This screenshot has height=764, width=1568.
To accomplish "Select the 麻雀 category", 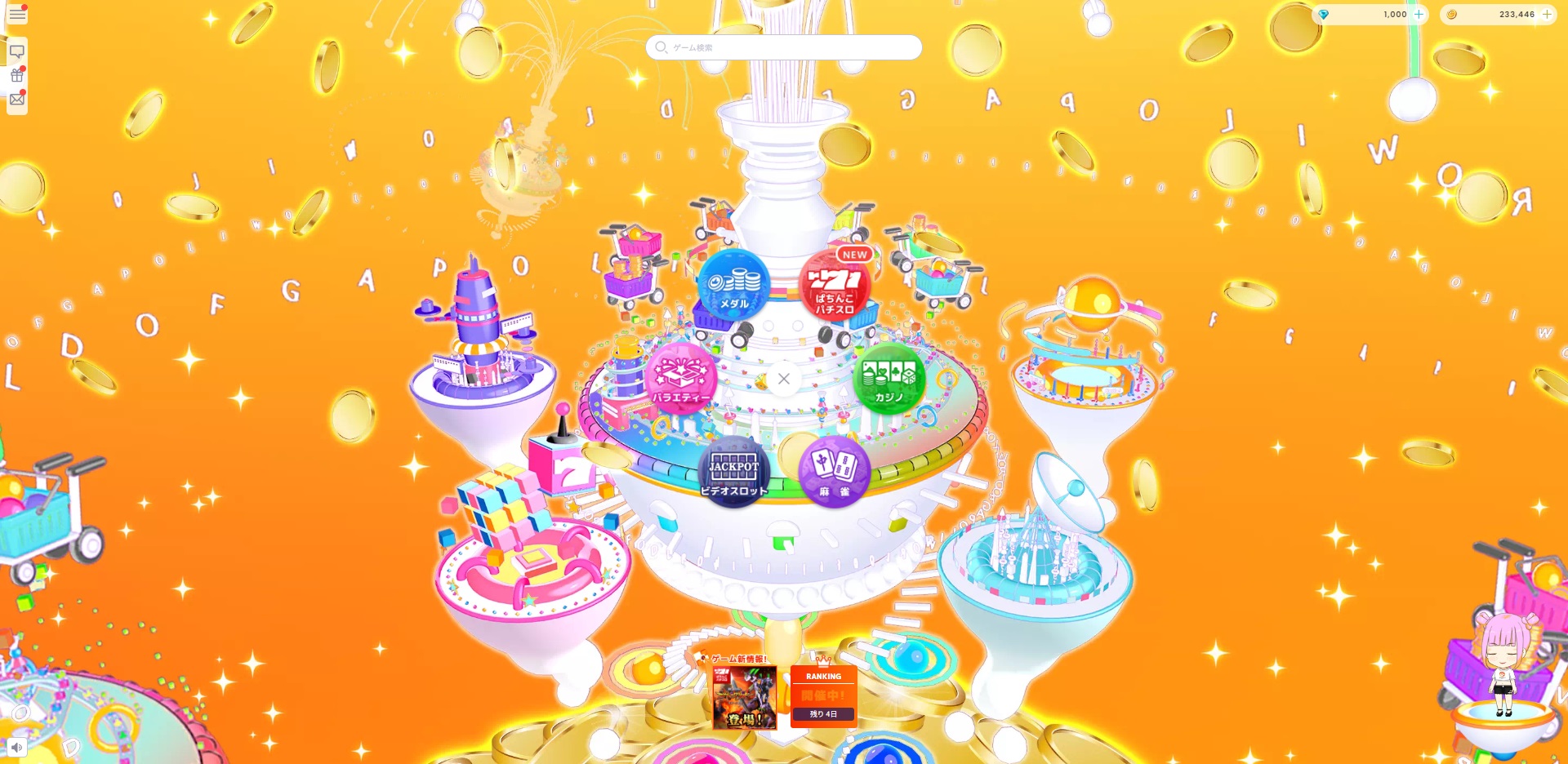I will coord(835,472).
